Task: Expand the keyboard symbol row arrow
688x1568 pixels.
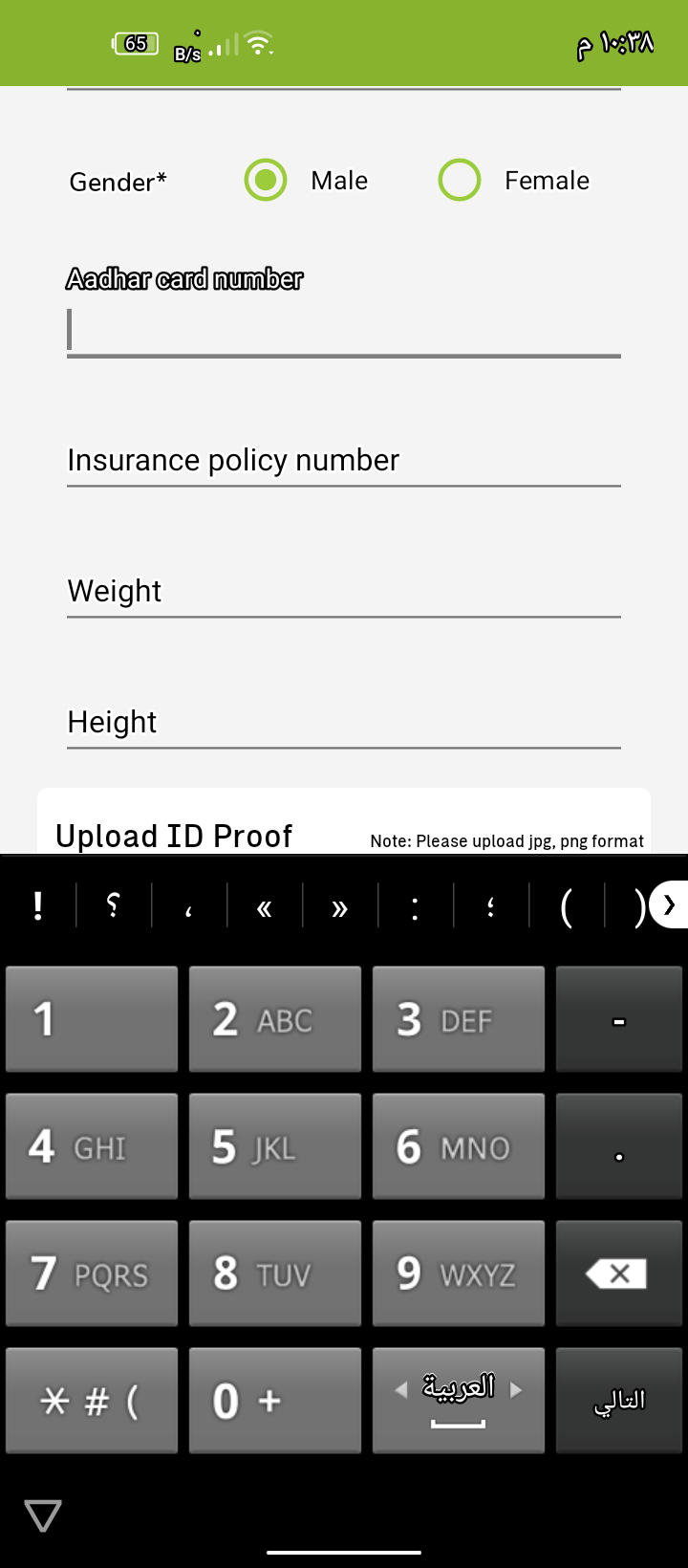Action: pos(669,904)
